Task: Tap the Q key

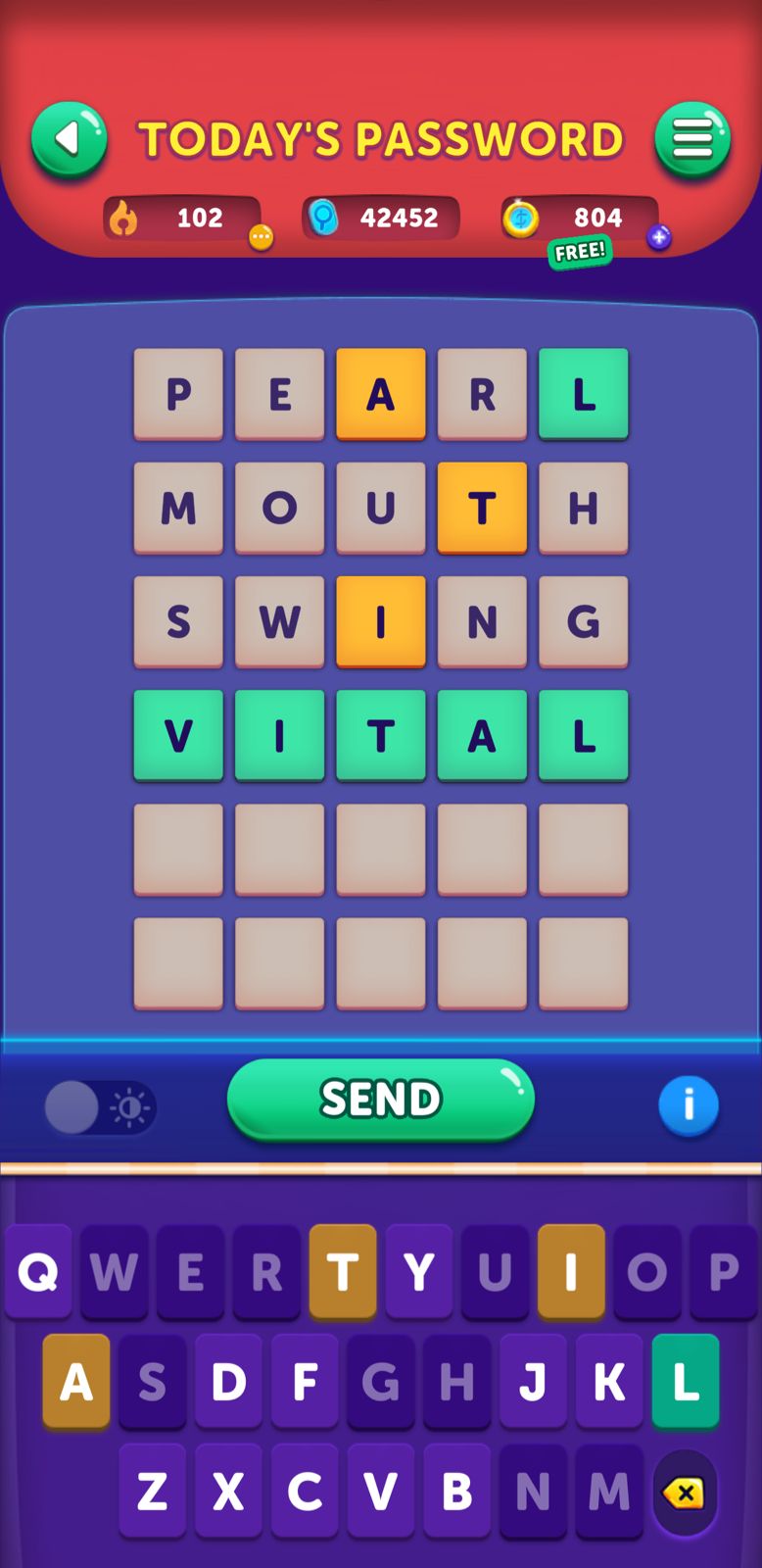Action: click(38, 1272)
